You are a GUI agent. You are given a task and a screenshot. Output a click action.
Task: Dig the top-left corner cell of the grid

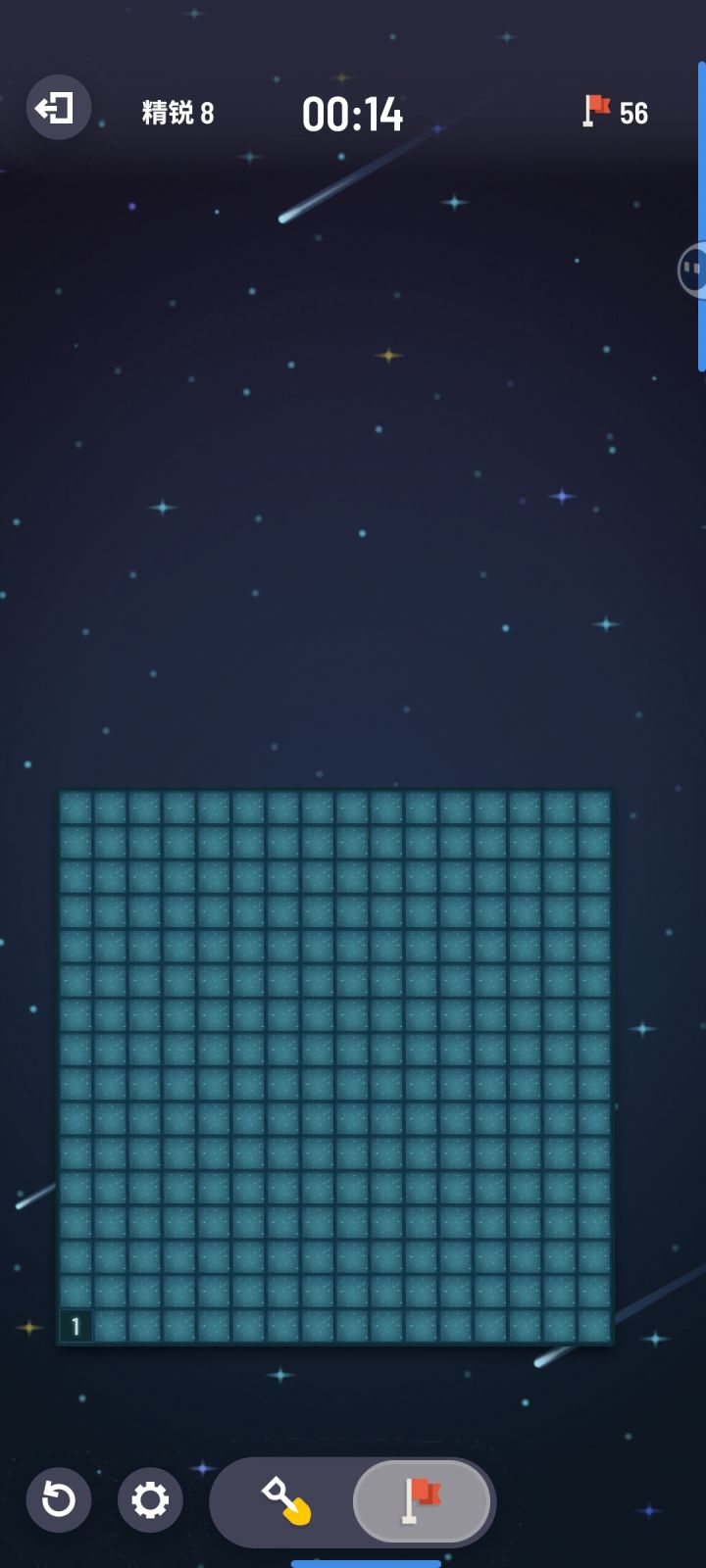[77, 808]
